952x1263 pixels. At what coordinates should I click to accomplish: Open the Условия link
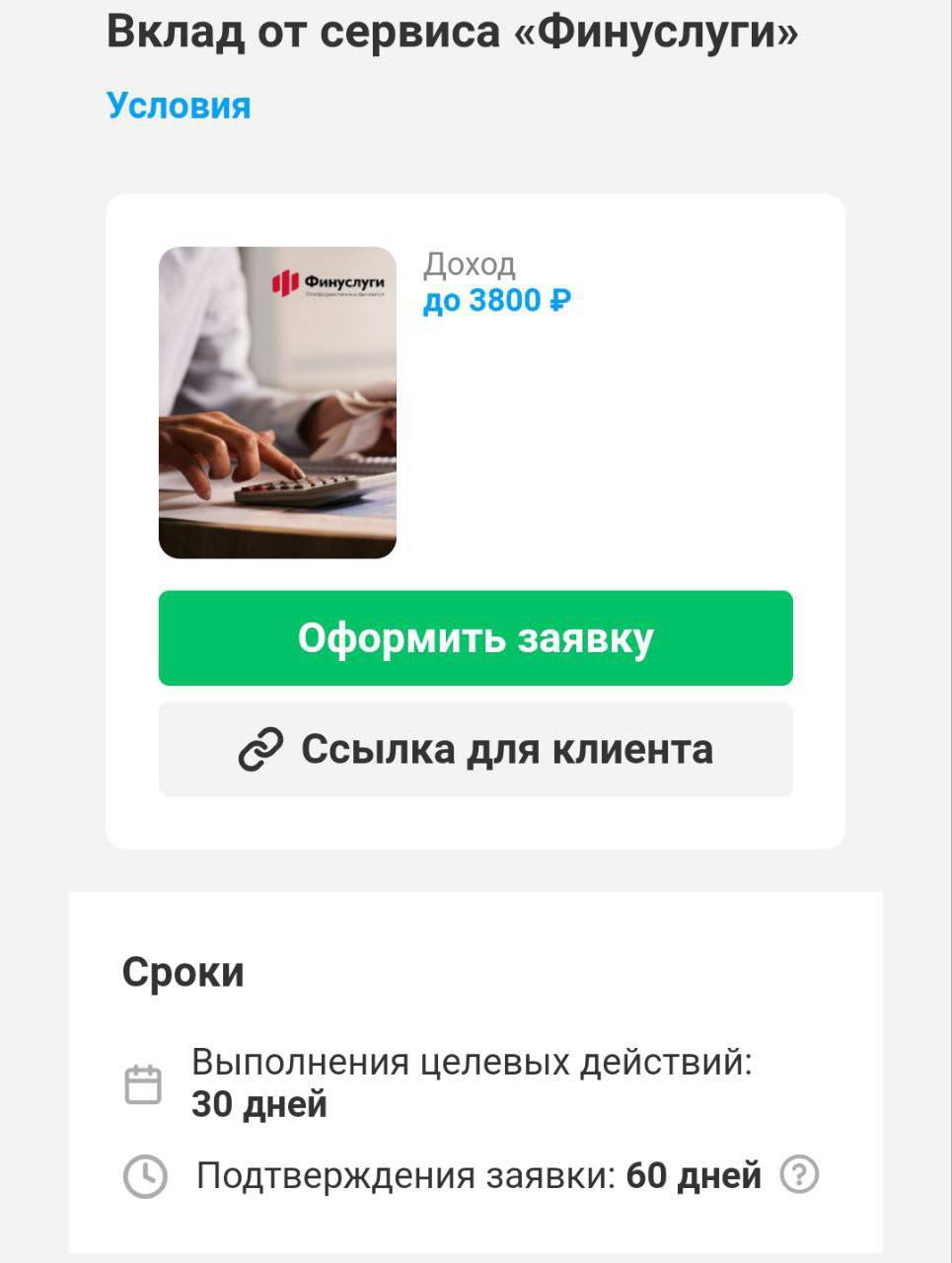tap(179, 106)
